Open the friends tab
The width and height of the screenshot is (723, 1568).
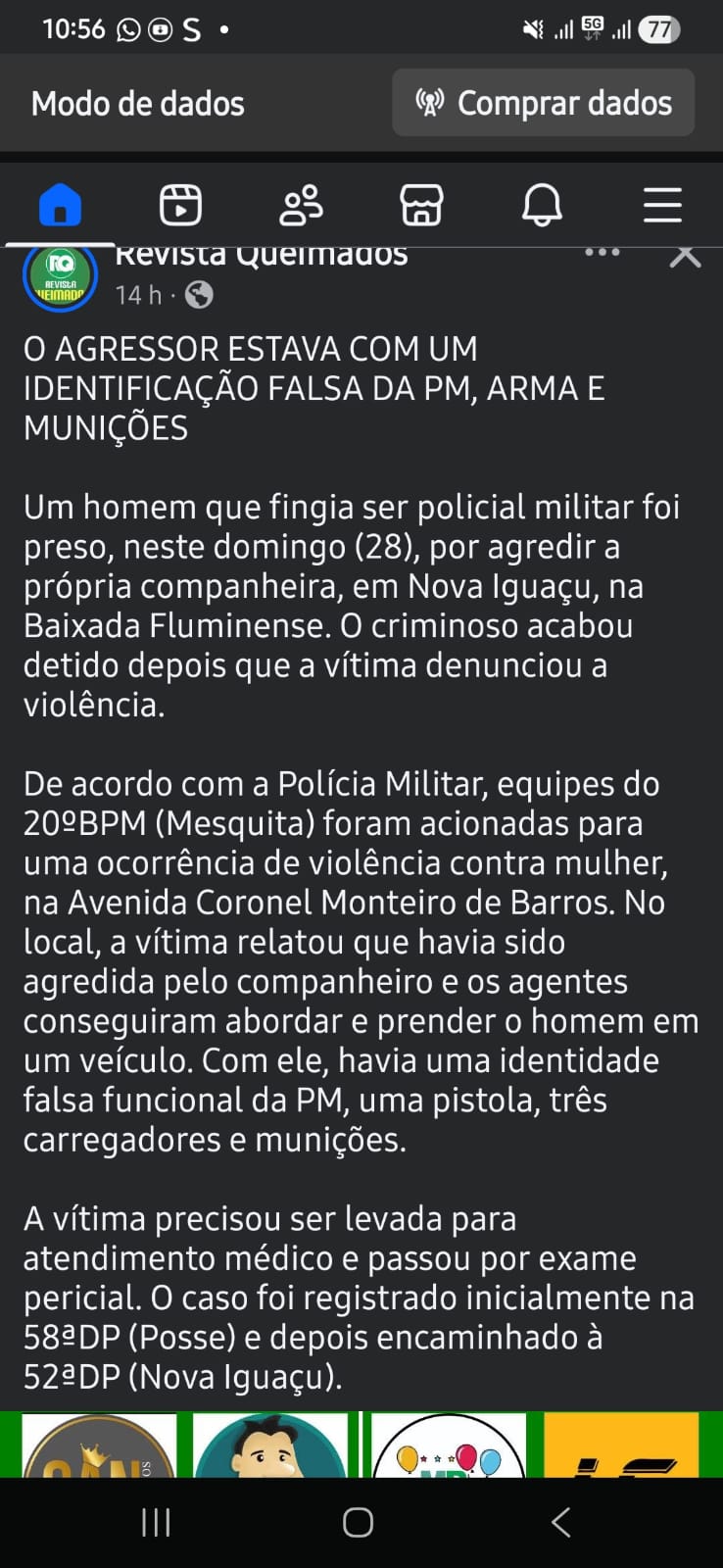click(x=301, y=206)
